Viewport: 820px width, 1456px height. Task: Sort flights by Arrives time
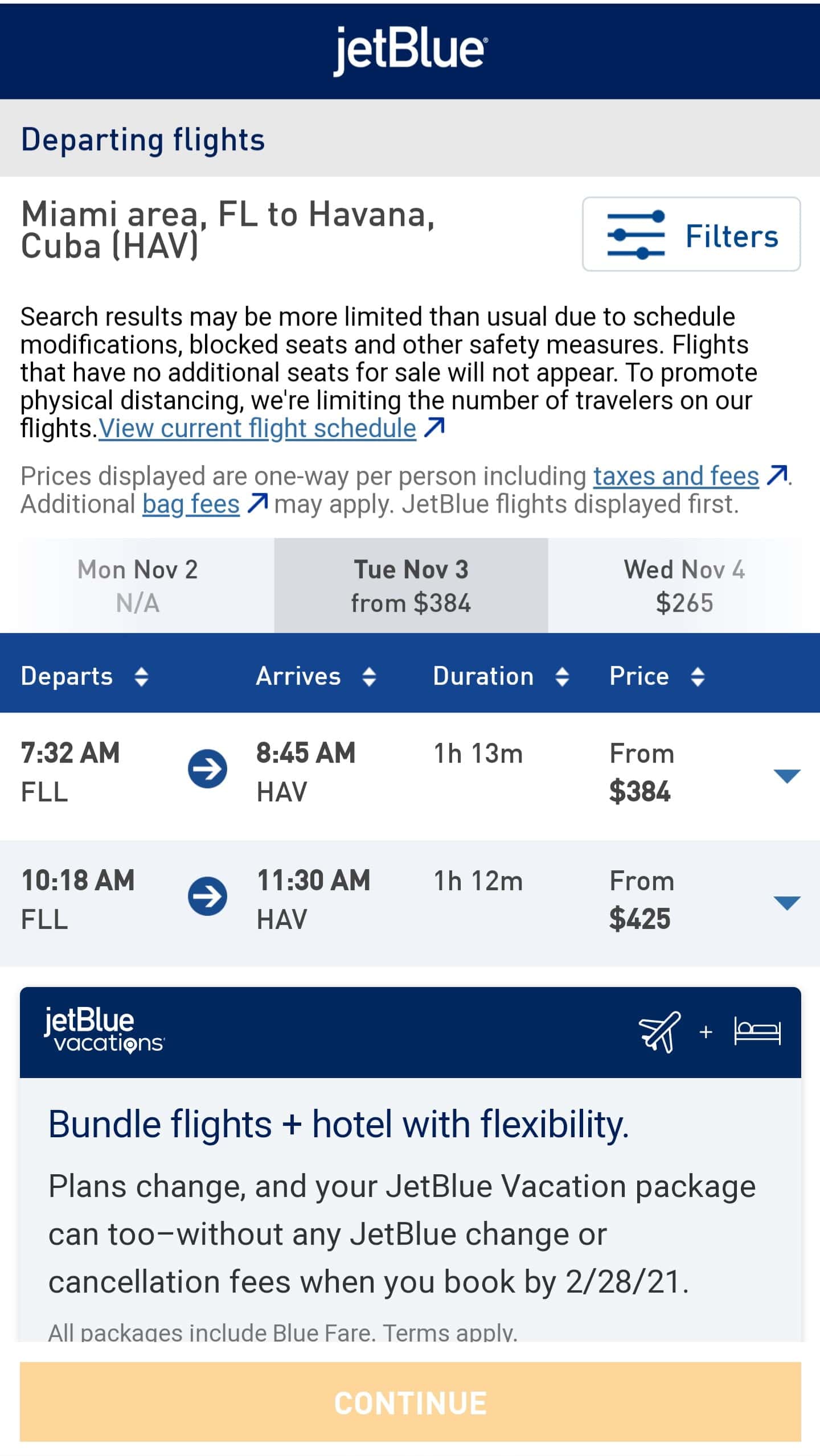[316, 676]
